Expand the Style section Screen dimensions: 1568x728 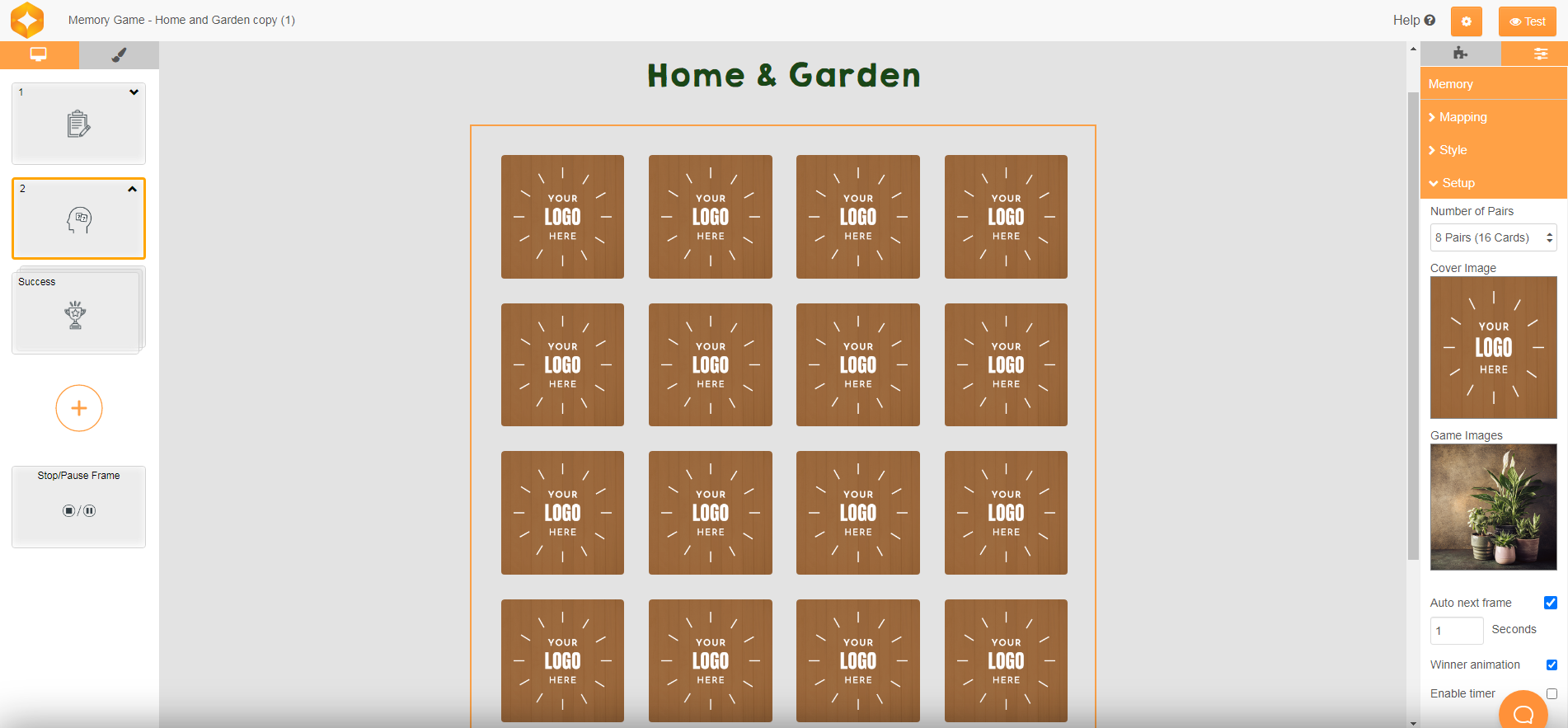(1453, 150)
